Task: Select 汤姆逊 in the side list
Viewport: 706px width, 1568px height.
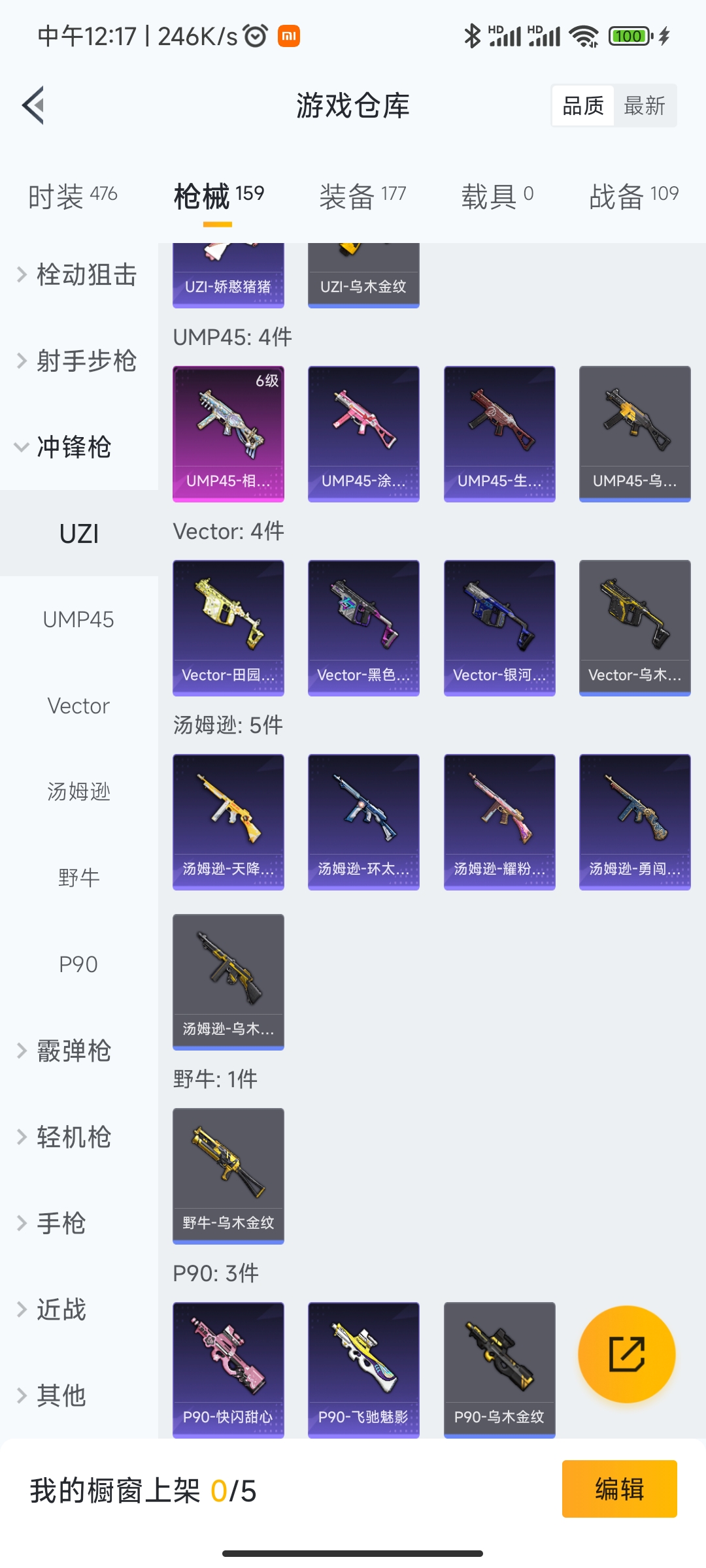Action: [x=78, y=792]
